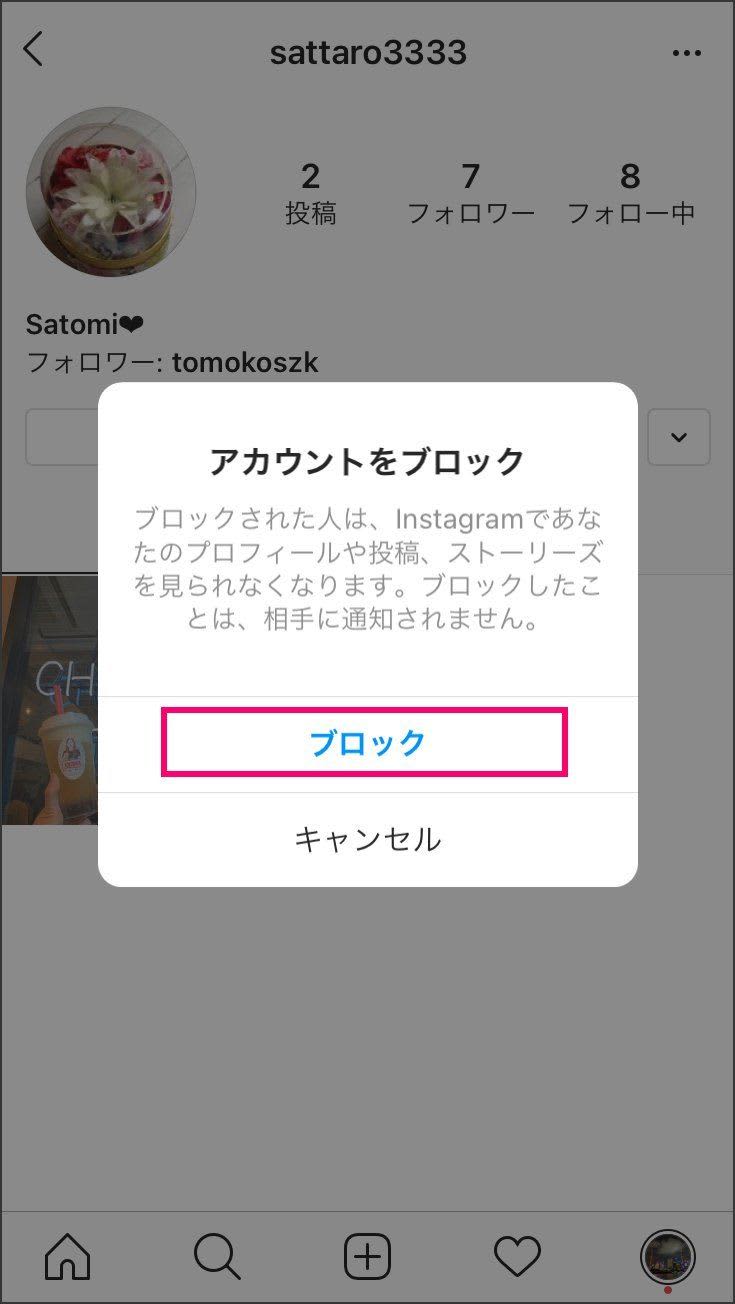
Task: View the drink photo post
Action: click(48, 700)
